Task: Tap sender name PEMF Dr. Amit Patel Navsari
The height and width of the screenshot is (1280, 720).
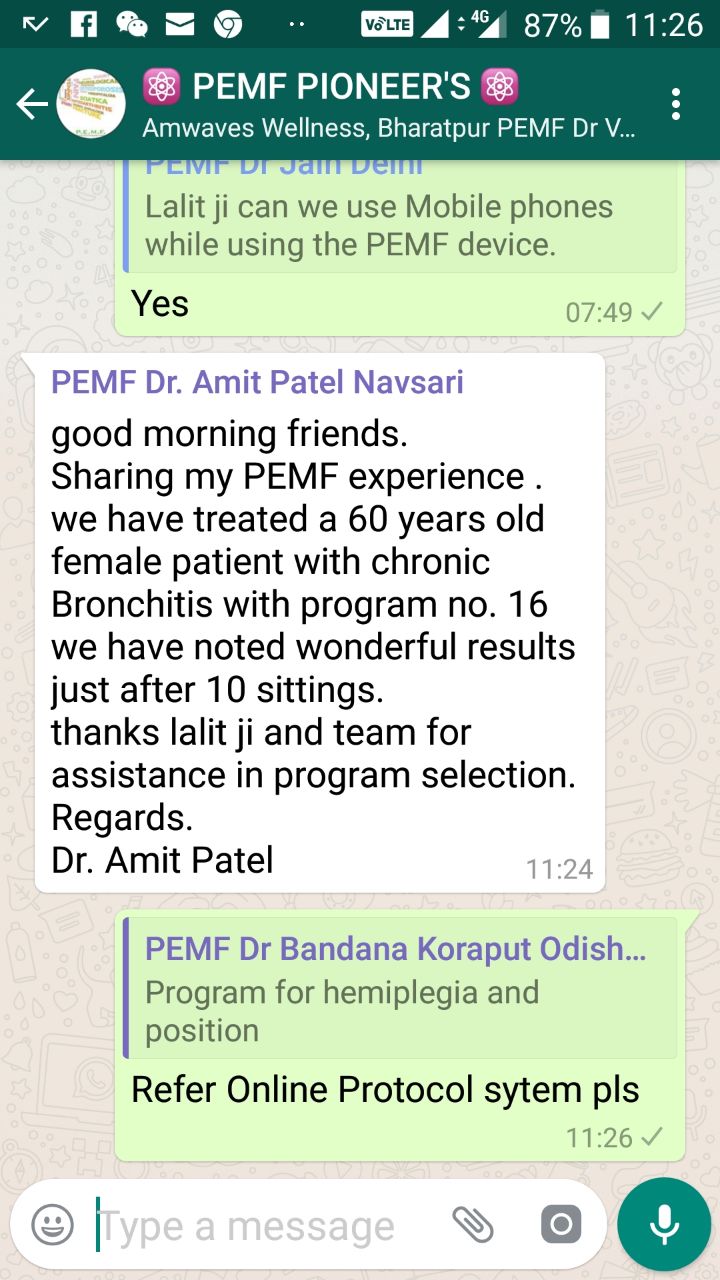Action: coord(257,382)
